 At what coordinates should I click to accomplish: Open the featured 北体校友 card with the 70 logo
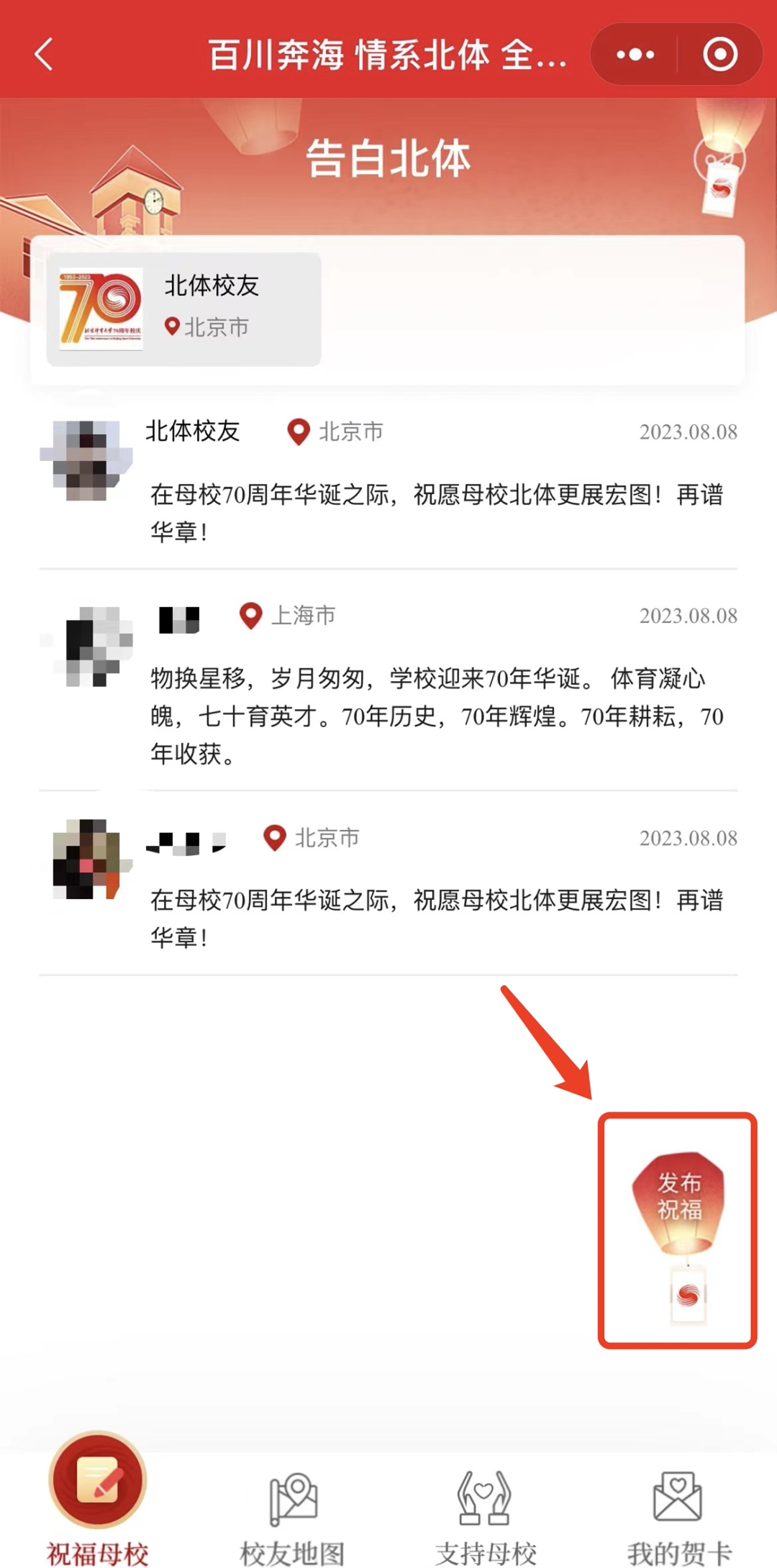click(184, 309)
